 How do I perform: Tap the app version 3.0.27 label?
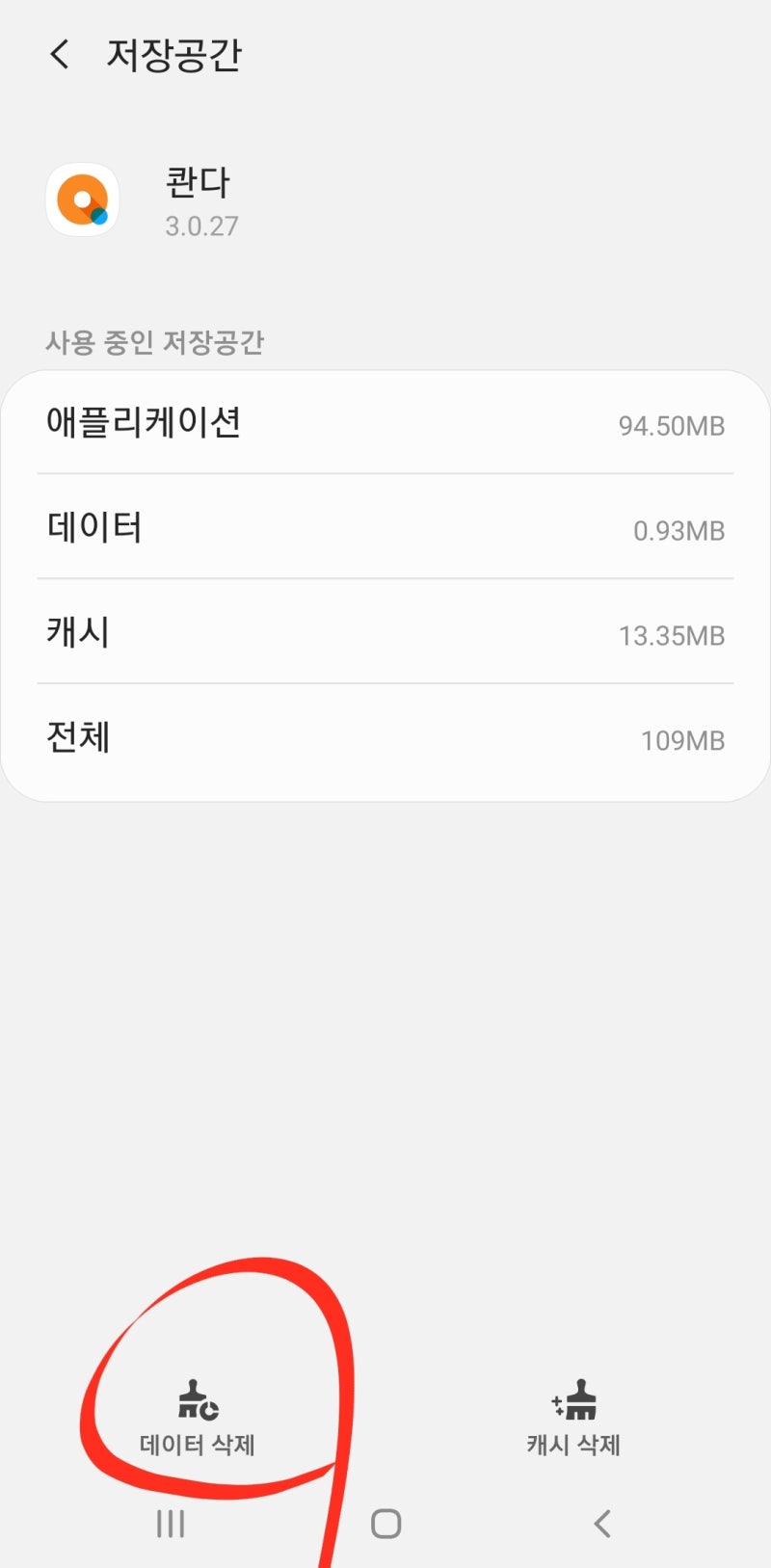pos(200,226)
